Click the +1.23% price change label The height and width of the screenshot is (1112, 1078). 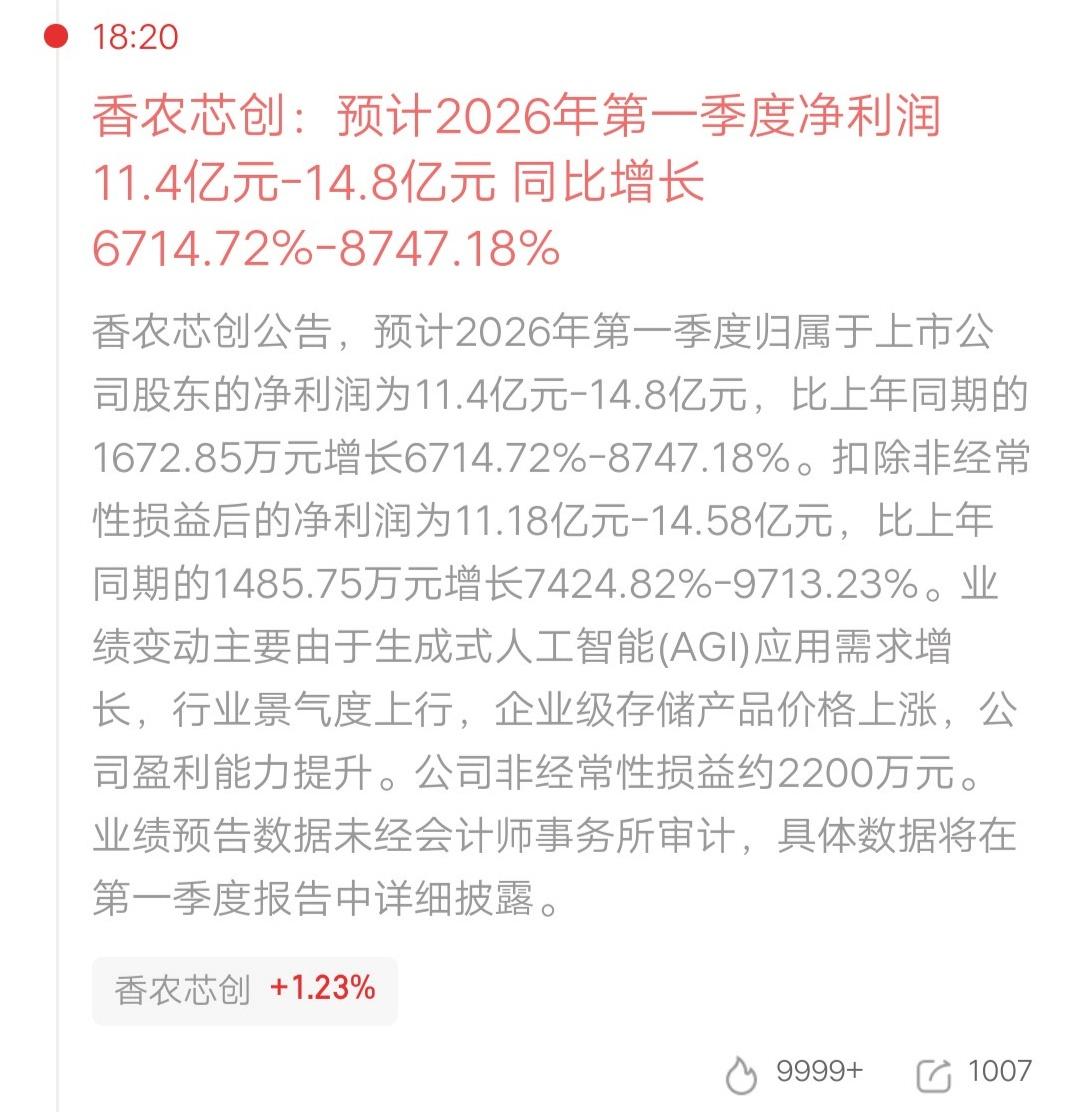coord(323,990)
